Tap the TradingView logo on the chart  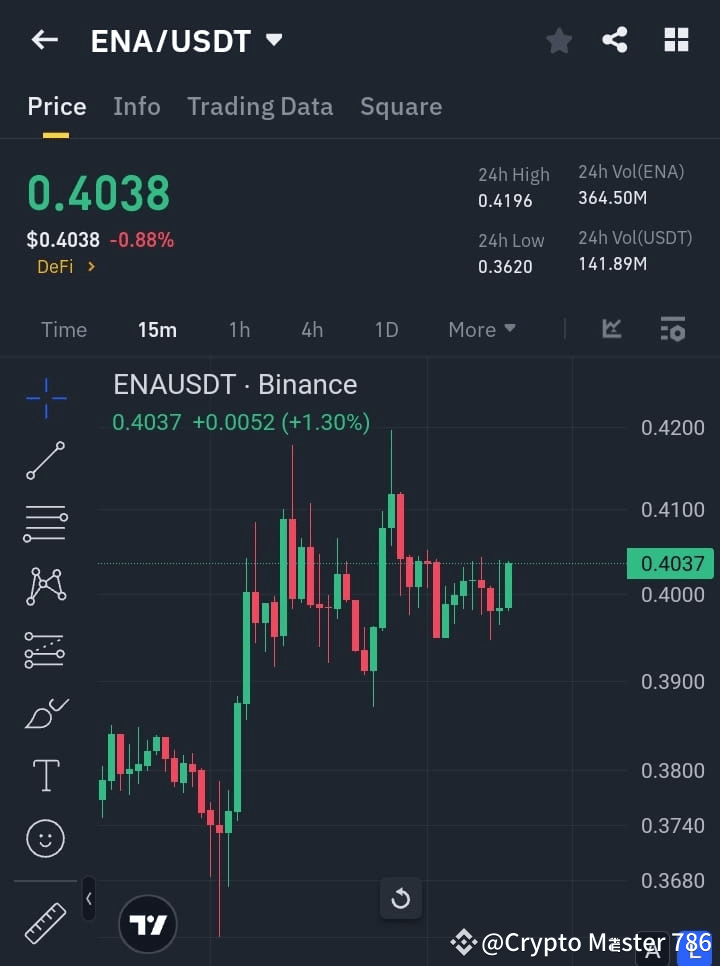(x=148, y=922)
